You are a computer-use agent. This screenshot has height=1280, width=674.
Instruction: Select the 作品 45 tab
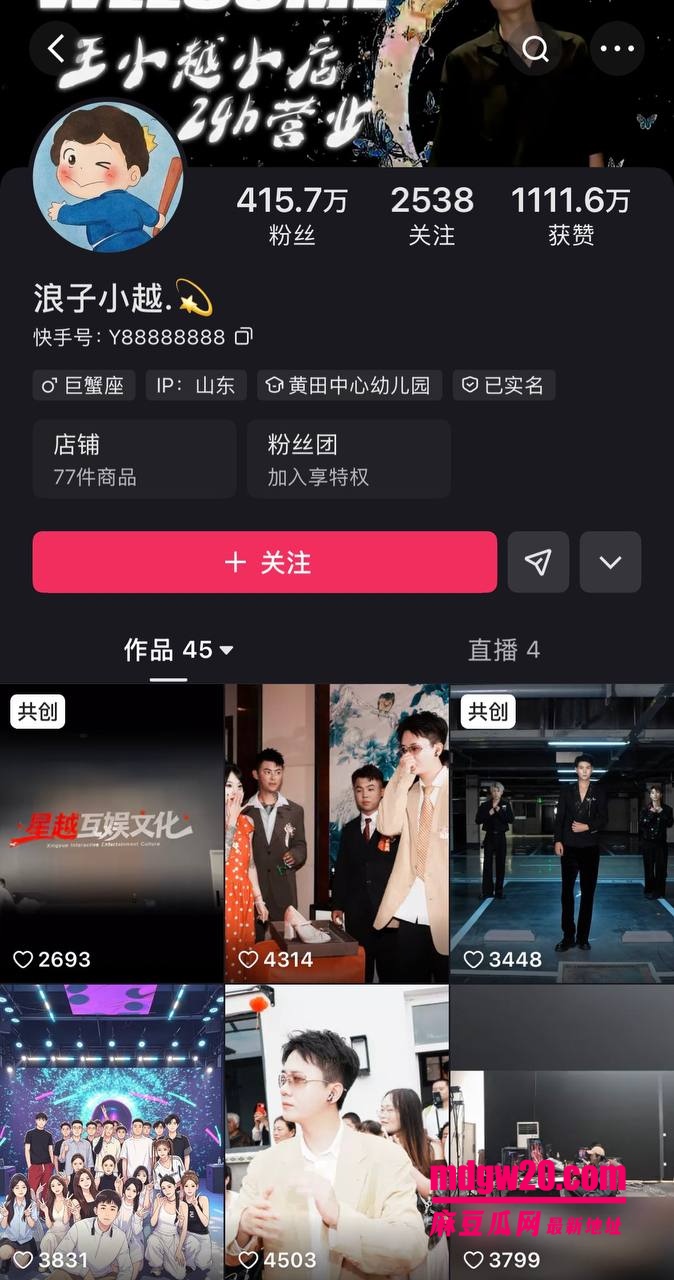(178, 650)
